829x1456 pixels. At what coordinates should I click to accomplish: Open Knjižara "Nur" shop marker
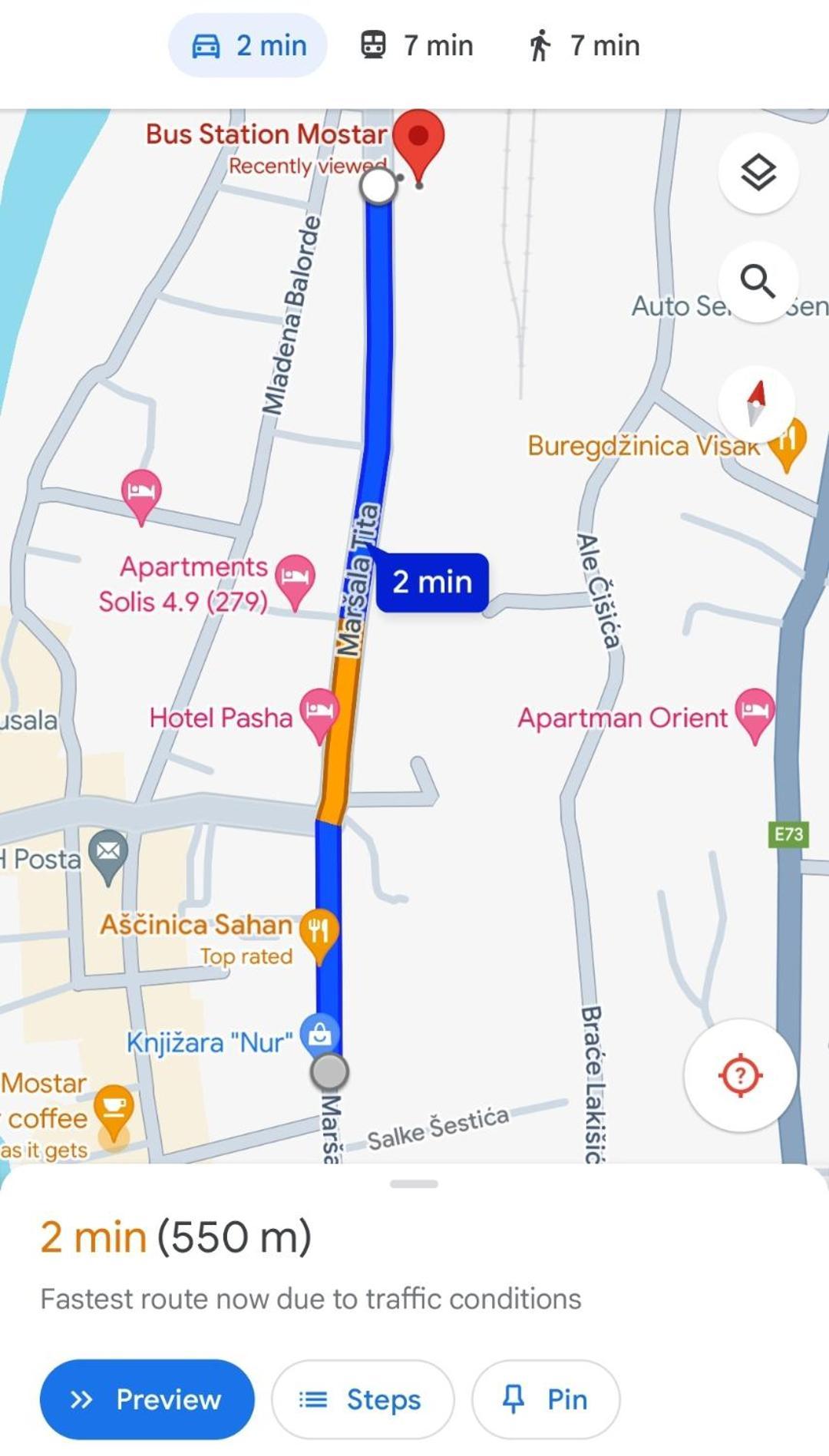coord(319,1035)
